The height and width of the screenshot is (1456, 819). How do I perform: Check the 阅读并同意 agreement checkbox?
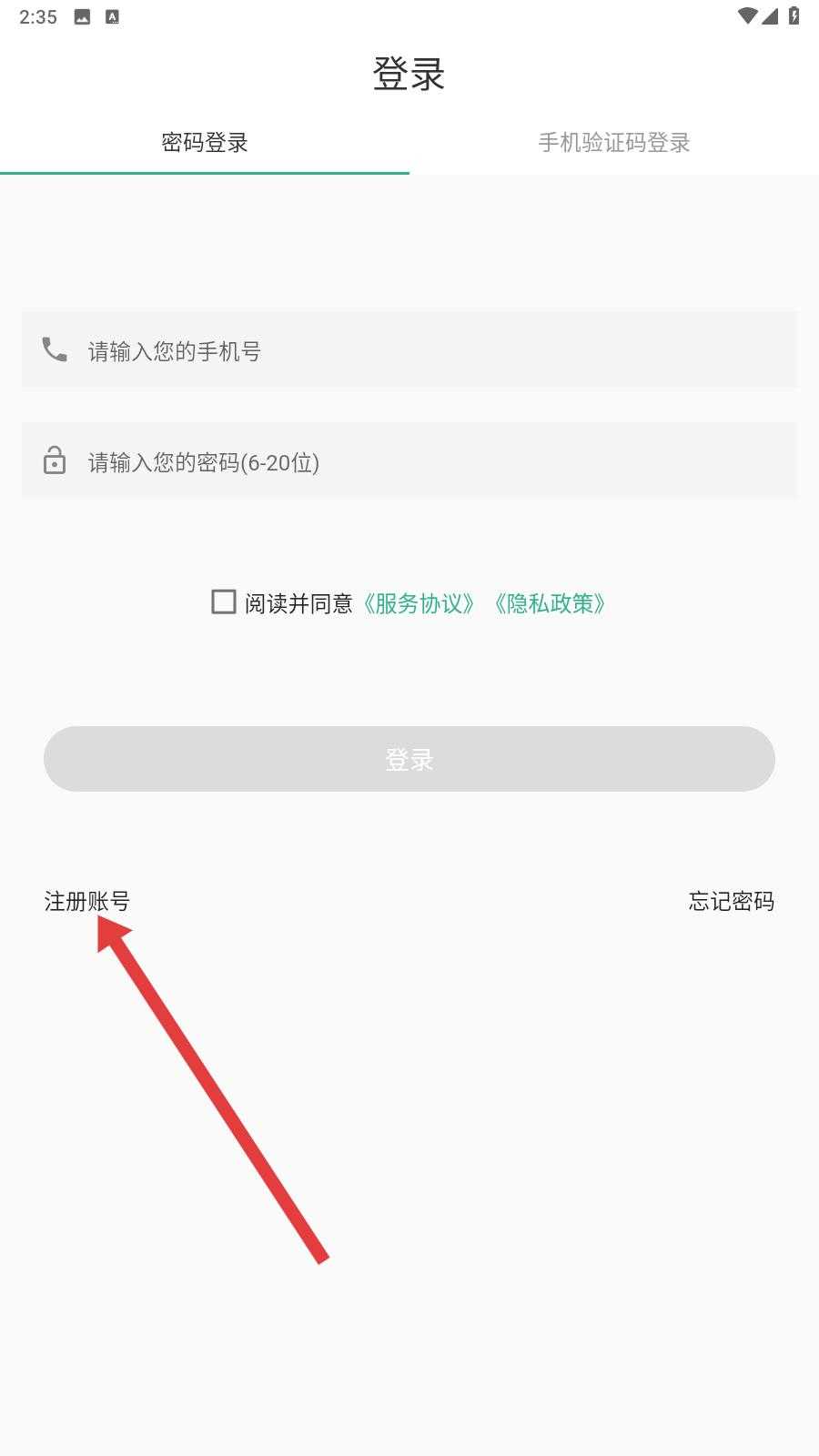pyautogui.click(x=224, y=602)
